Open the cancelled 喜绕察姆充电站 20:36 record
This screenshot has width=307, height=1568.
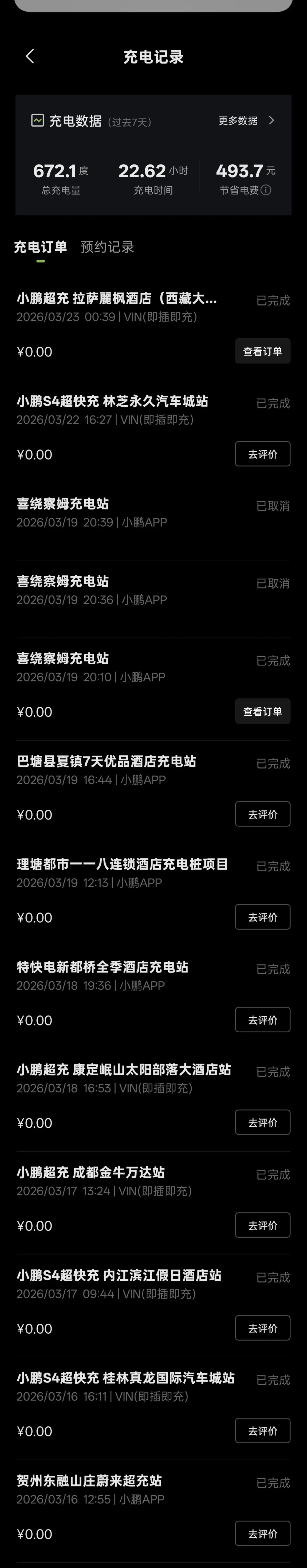point(153,599)
